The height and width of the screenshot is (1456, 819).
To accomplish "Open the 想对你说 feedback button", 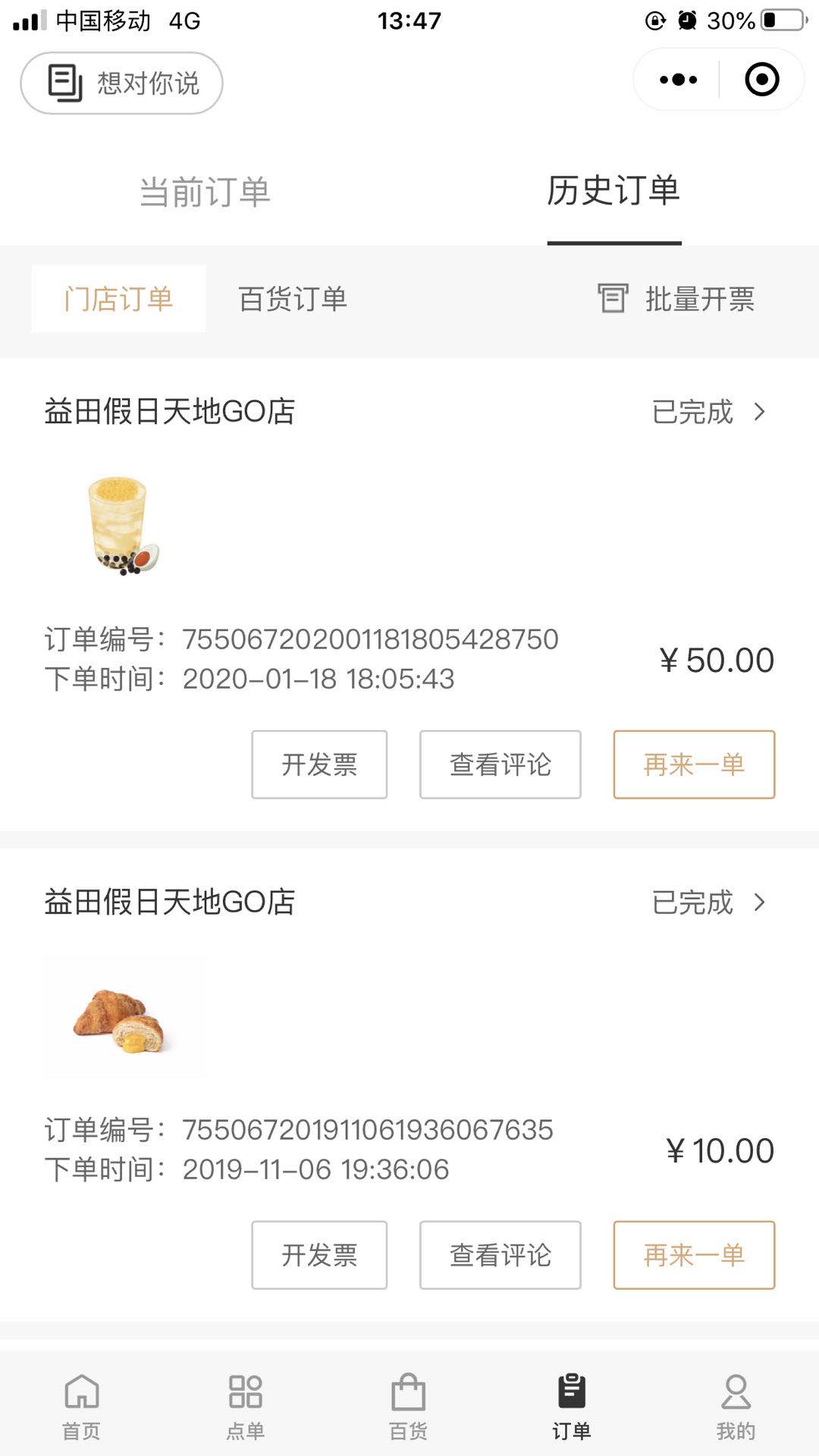I will click(121, 83).
